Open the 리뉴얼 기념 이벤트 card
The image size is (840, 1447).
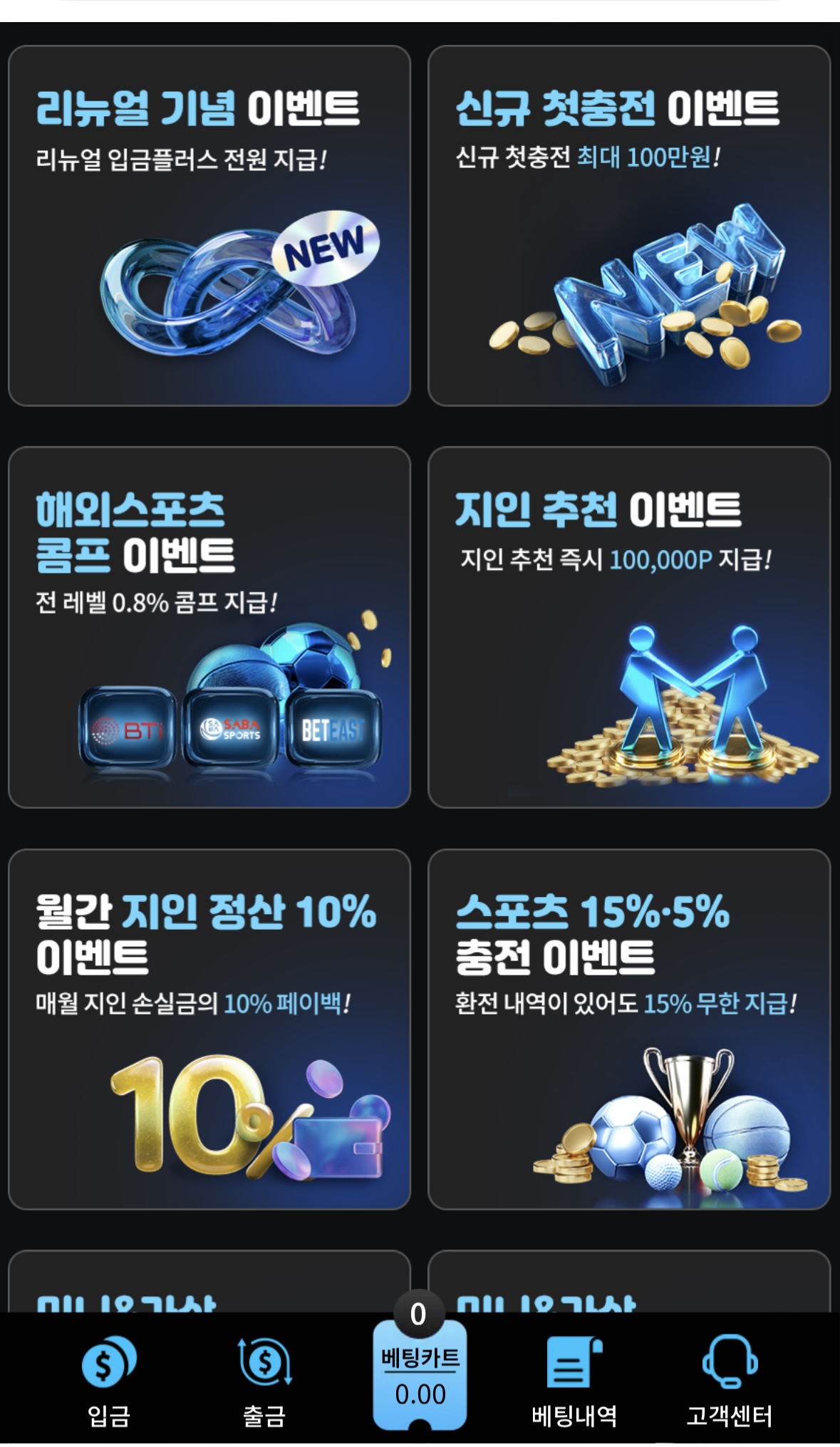[209, 226]
